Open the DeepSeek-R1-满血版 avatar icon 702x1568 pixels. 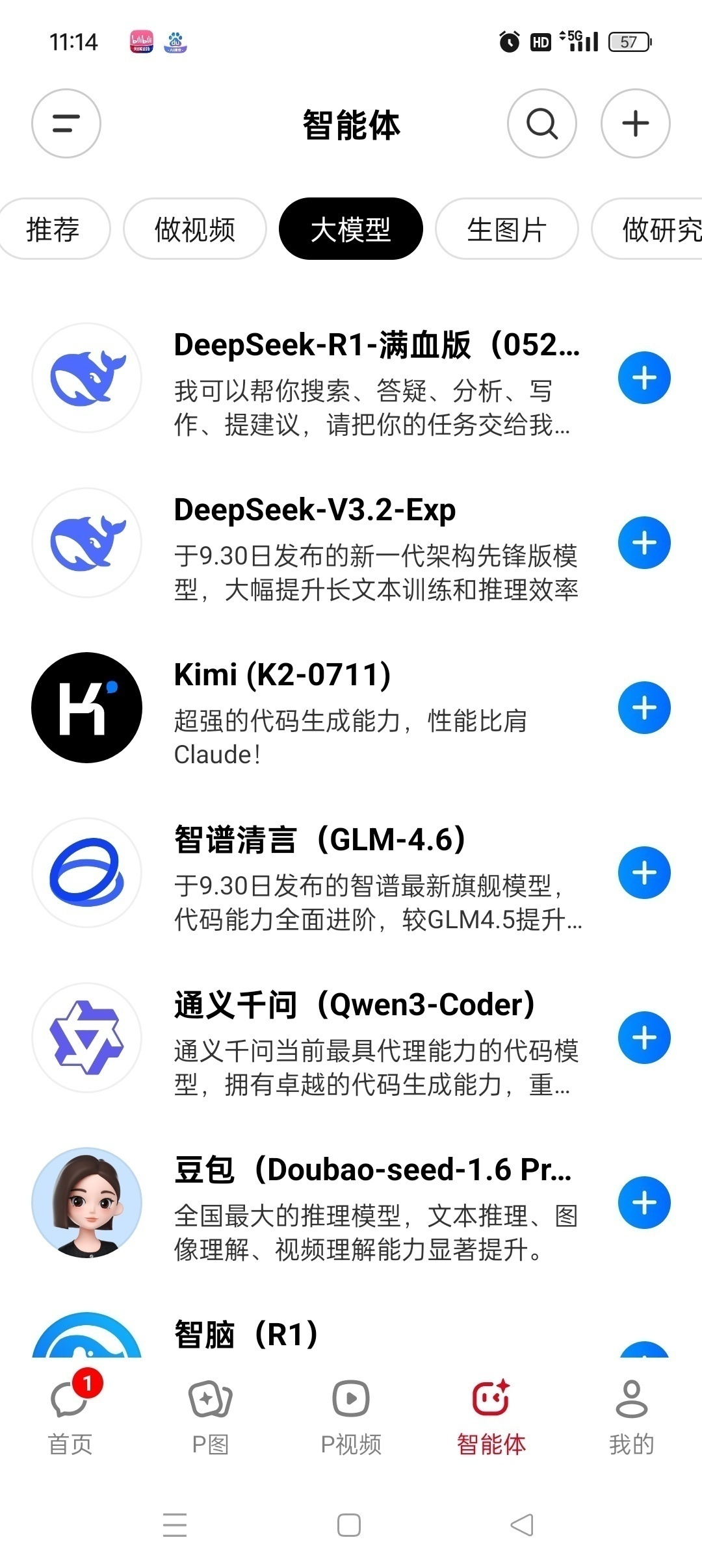(86, 379)
